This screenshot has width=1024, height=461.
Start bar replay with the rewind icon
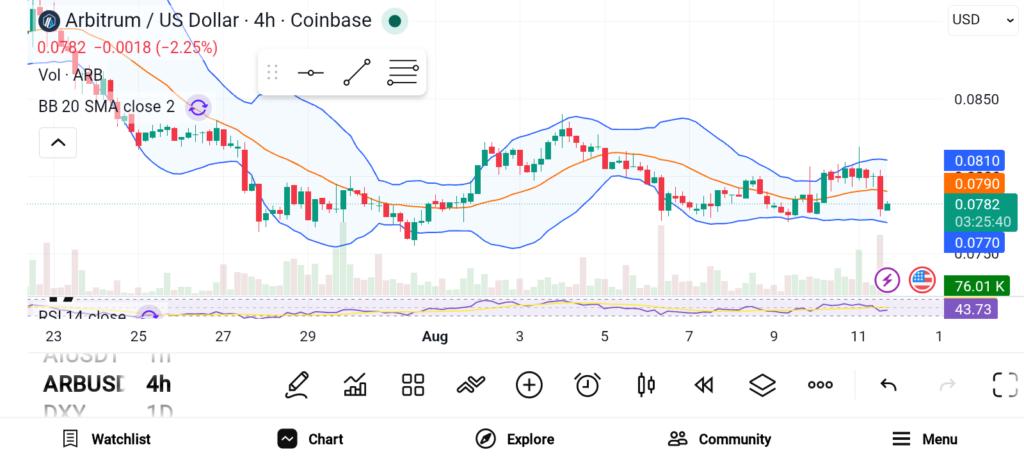click(x=703, y=385)
